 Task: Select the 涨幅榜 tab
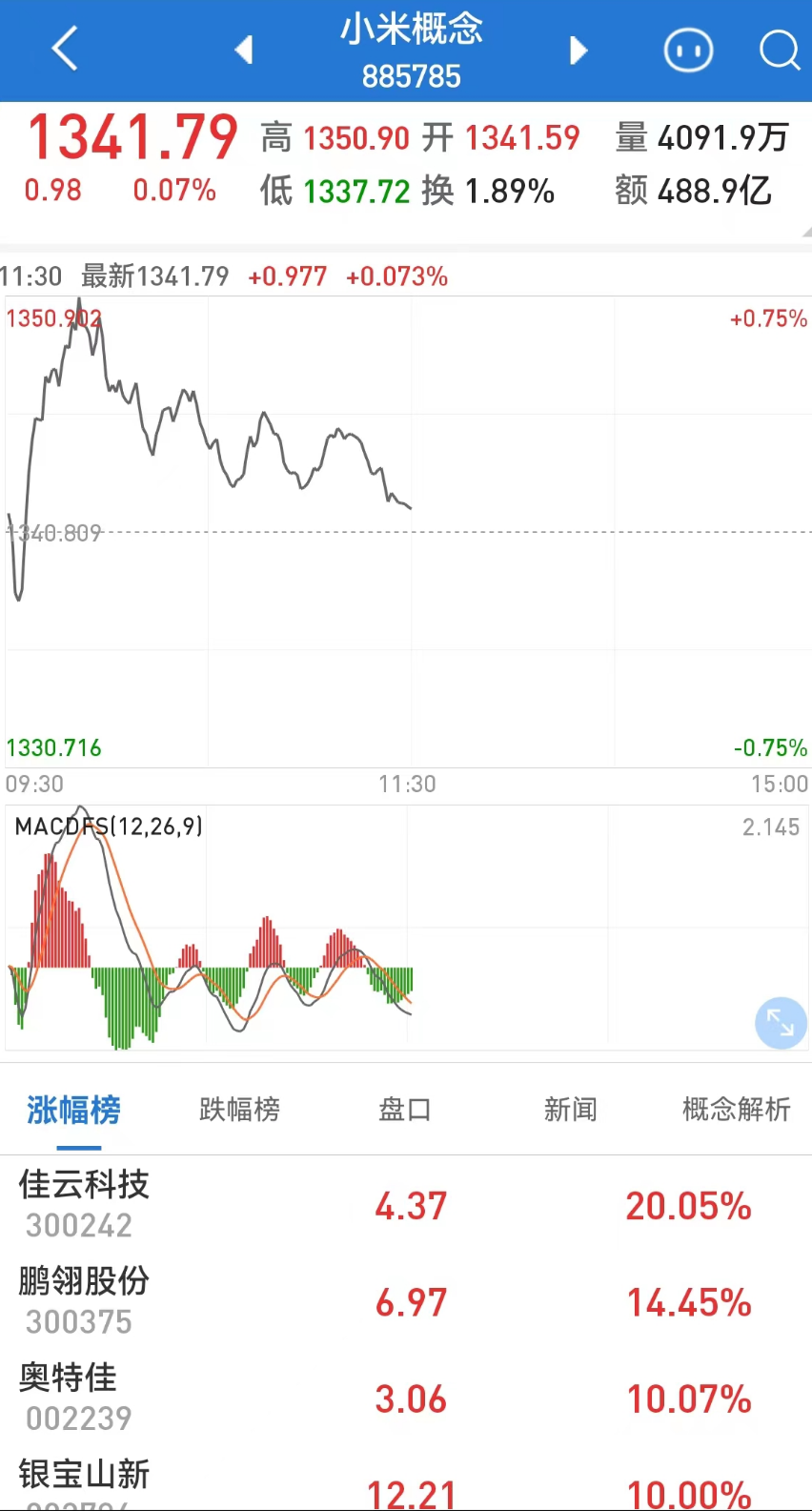coord(74,1110)
